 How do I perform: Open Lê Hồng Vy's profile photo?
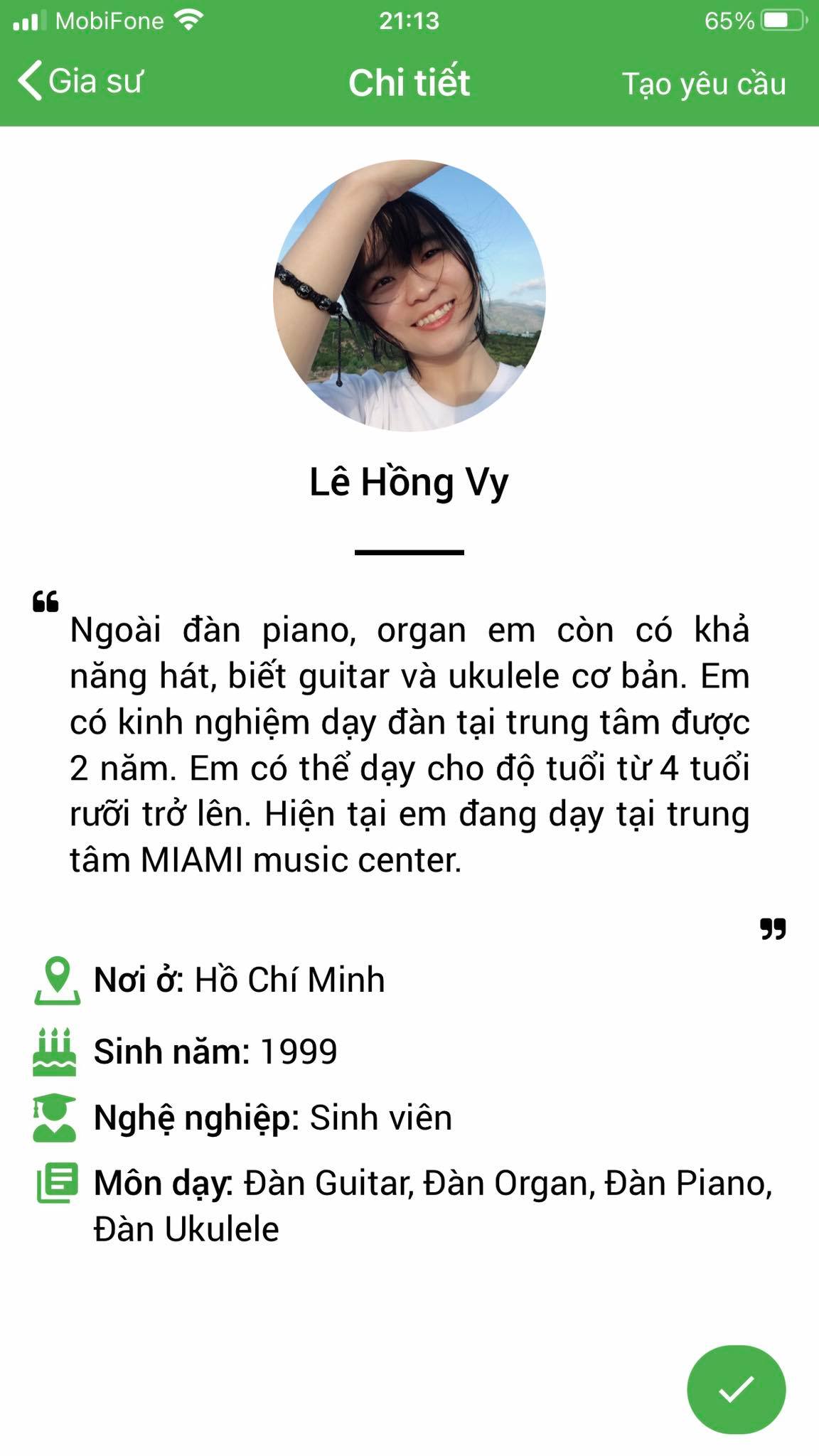409,295
